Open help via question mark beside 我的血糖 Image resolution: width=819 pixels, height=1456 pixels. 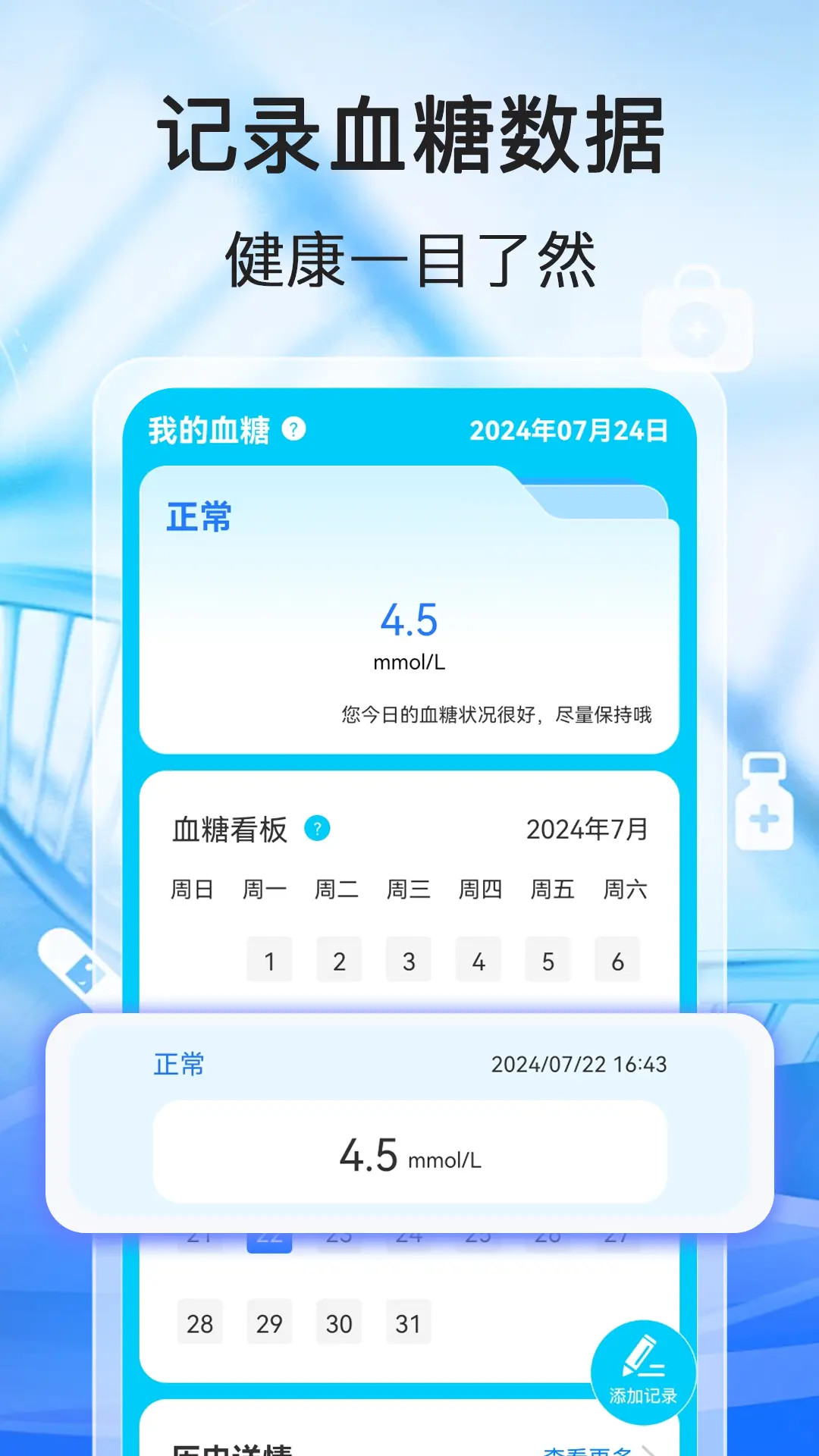(292, 431)
